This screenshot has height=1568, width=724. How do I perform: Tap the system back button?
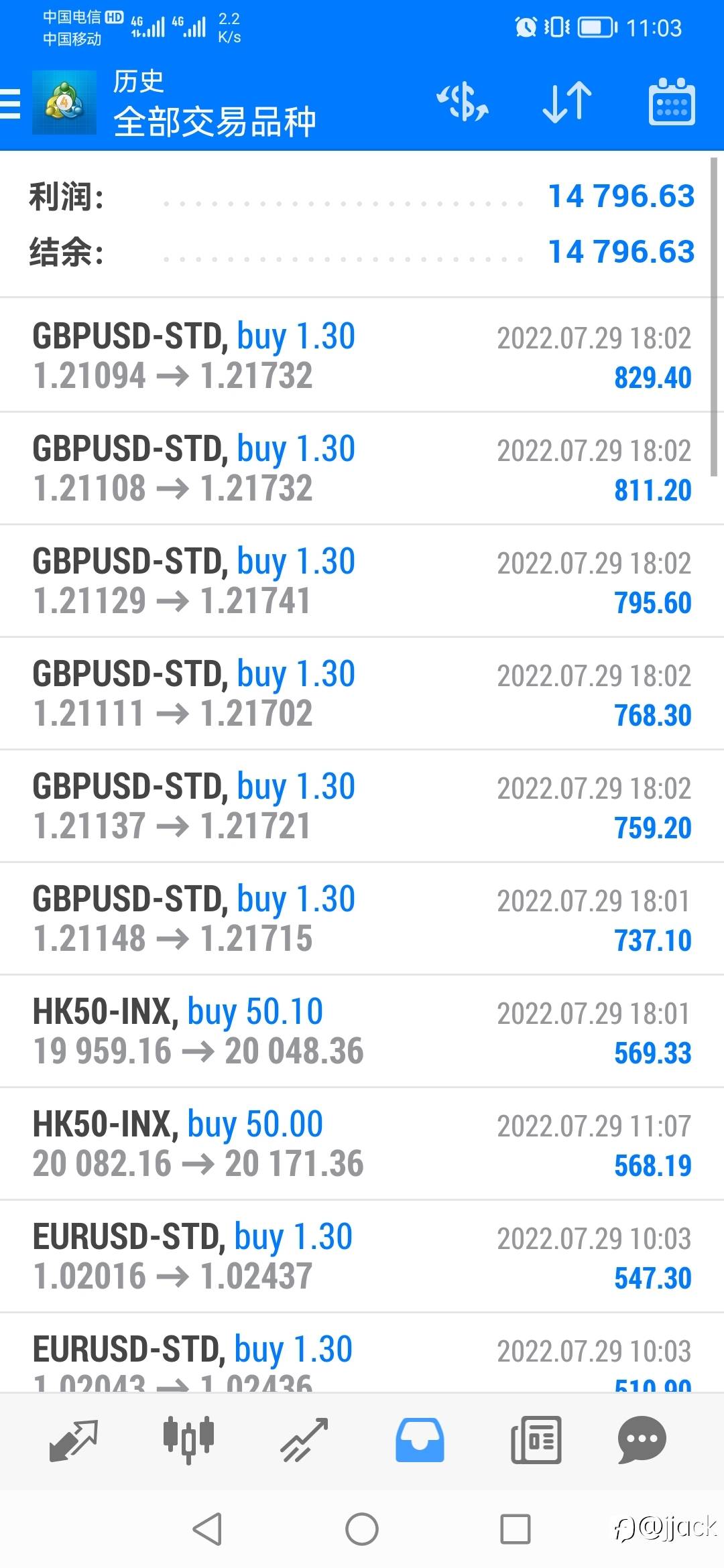click(207, 1530)
